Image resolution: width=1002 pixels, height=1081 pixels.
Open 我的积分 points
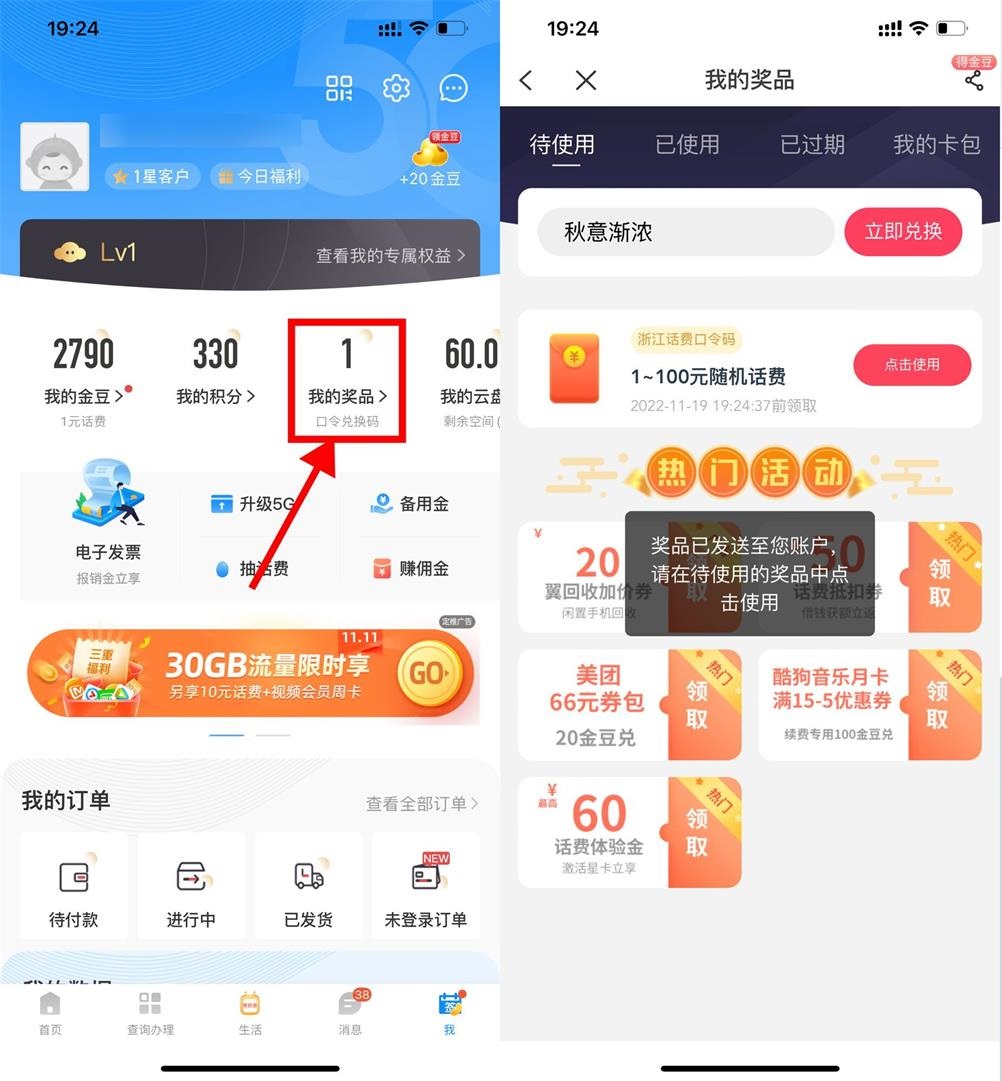(215, 377)
